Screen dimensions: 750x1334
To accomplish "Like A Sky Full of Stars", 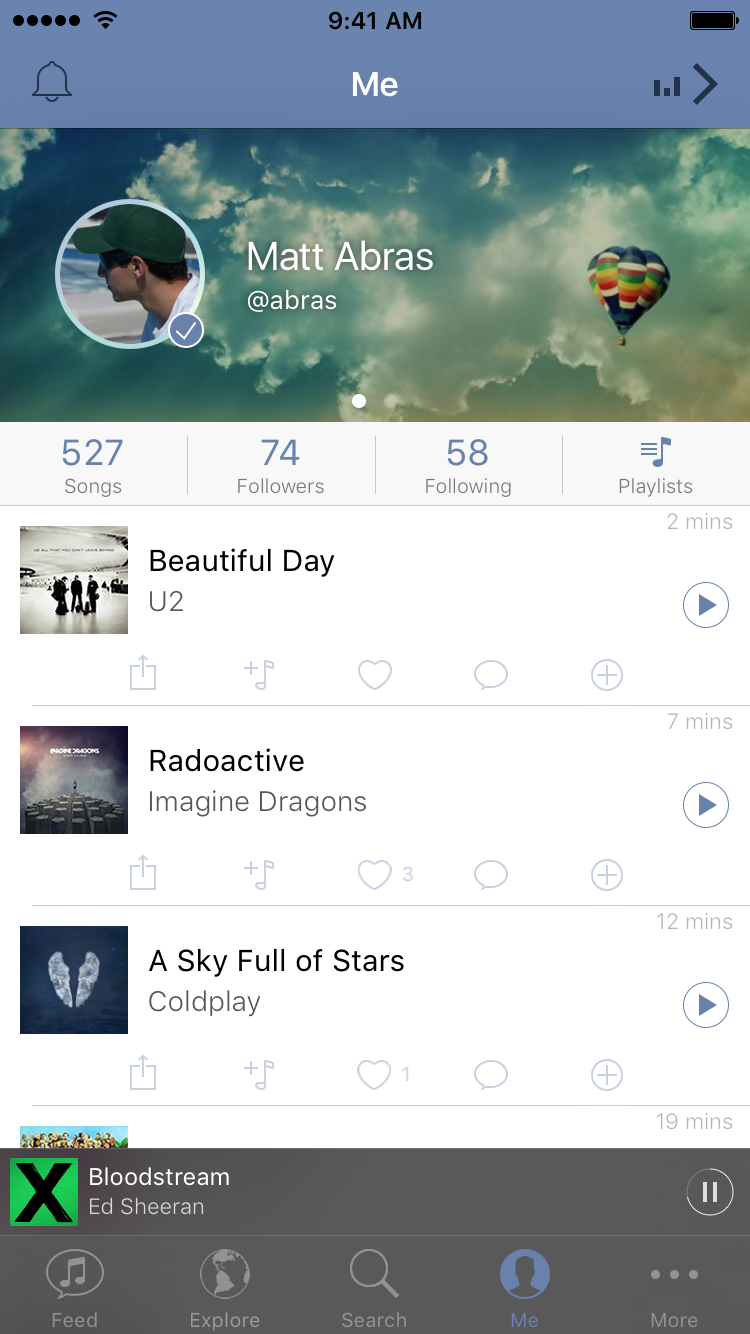I will click(x=375, y=1076).
